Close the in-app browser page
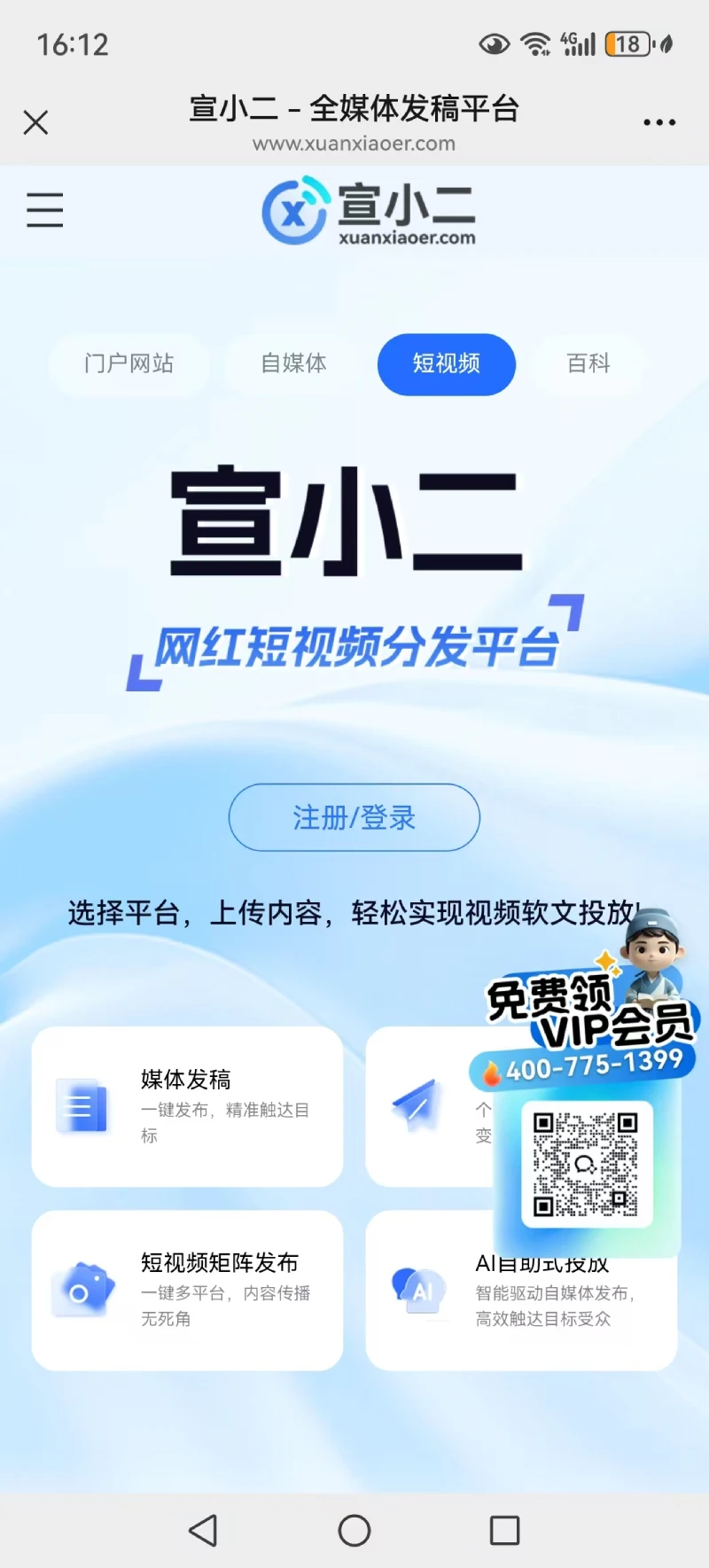The image size is (709, 1568). [x=35, y=122]
